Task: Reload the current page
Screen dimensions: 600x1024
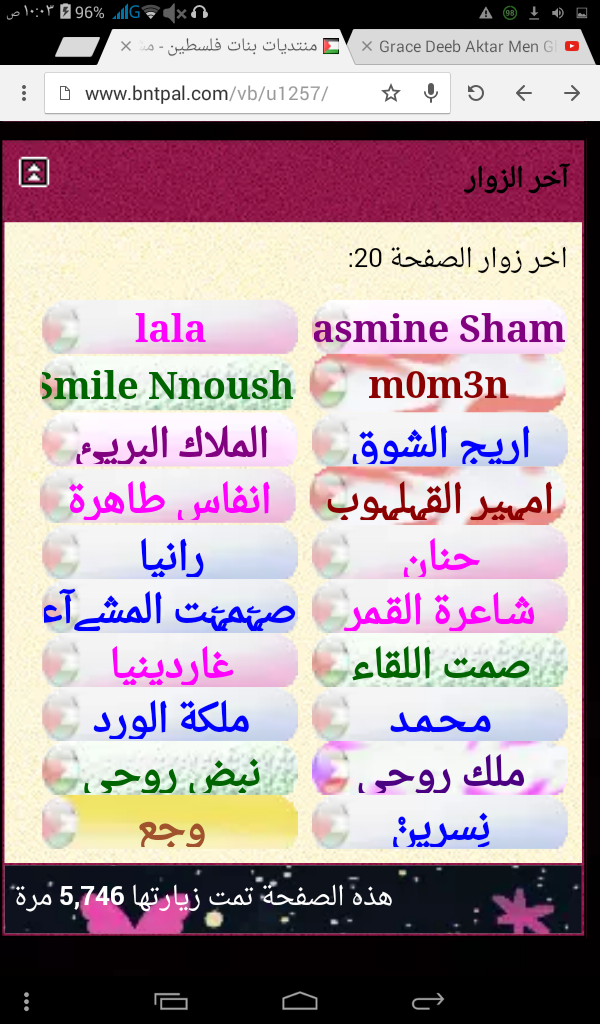Action: pos(476,93)
